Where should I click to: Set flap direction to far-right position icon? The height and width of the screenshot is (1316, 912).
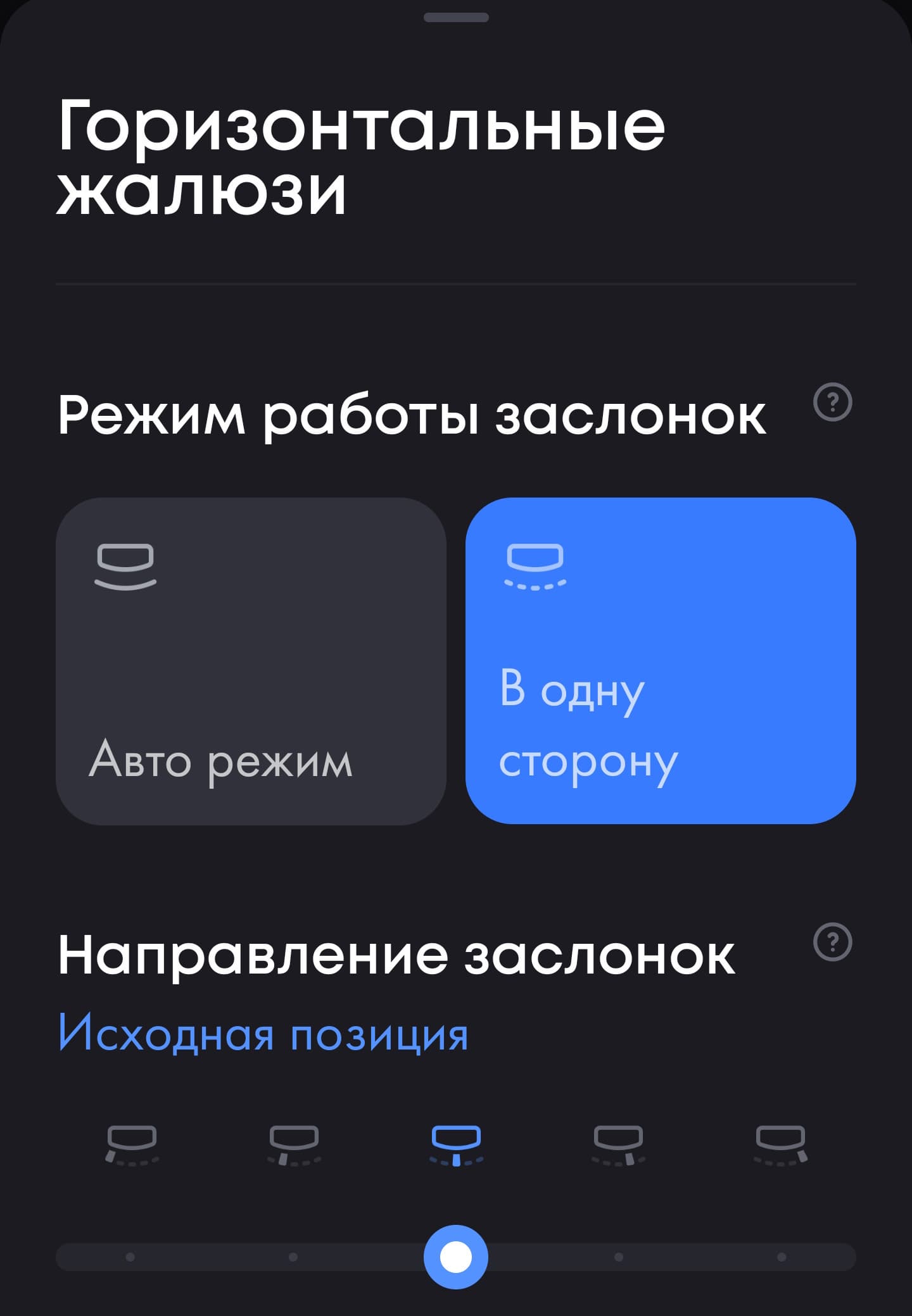pyautogui.click(x=781, y=1146)
